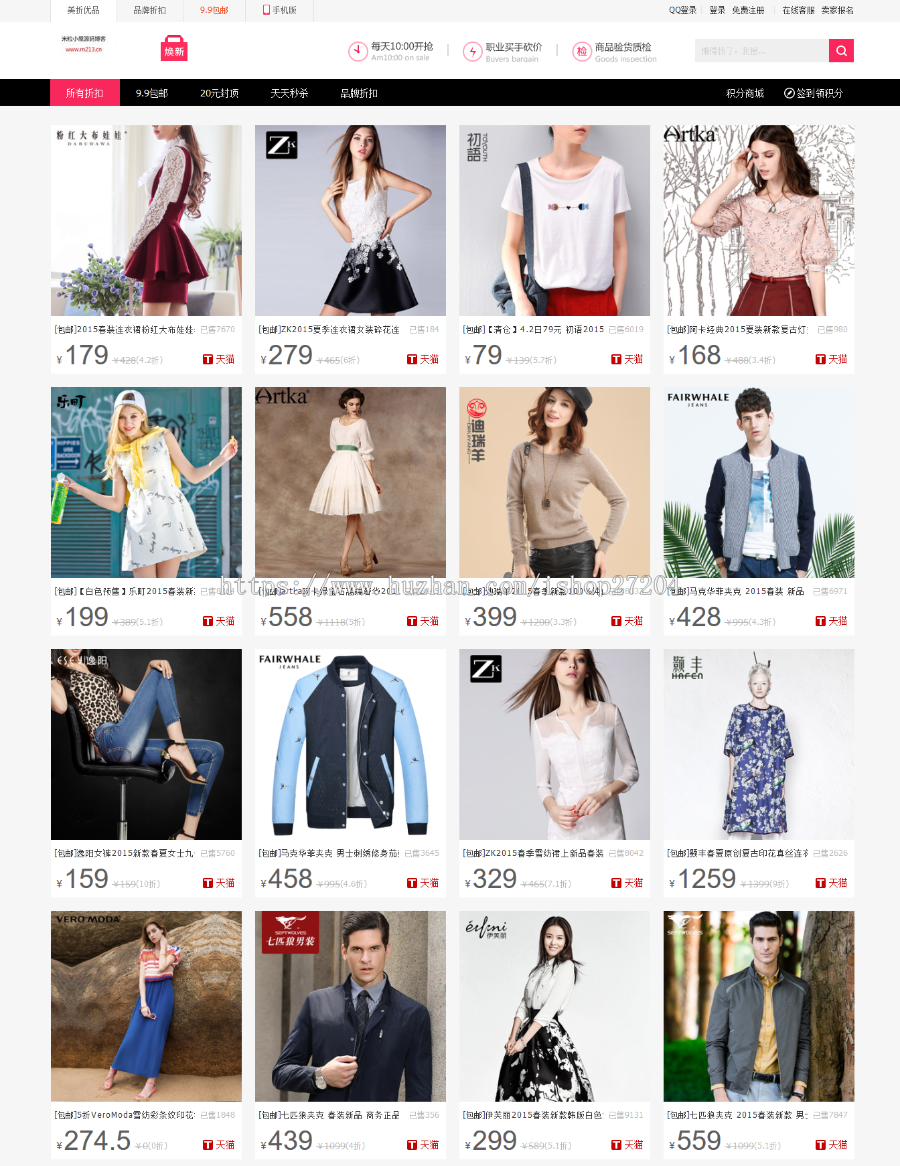Image resolution: width=900 pixels, height=1166 pixels.
Task: Go to the 天天秒杀 tab
Action: 289,93
